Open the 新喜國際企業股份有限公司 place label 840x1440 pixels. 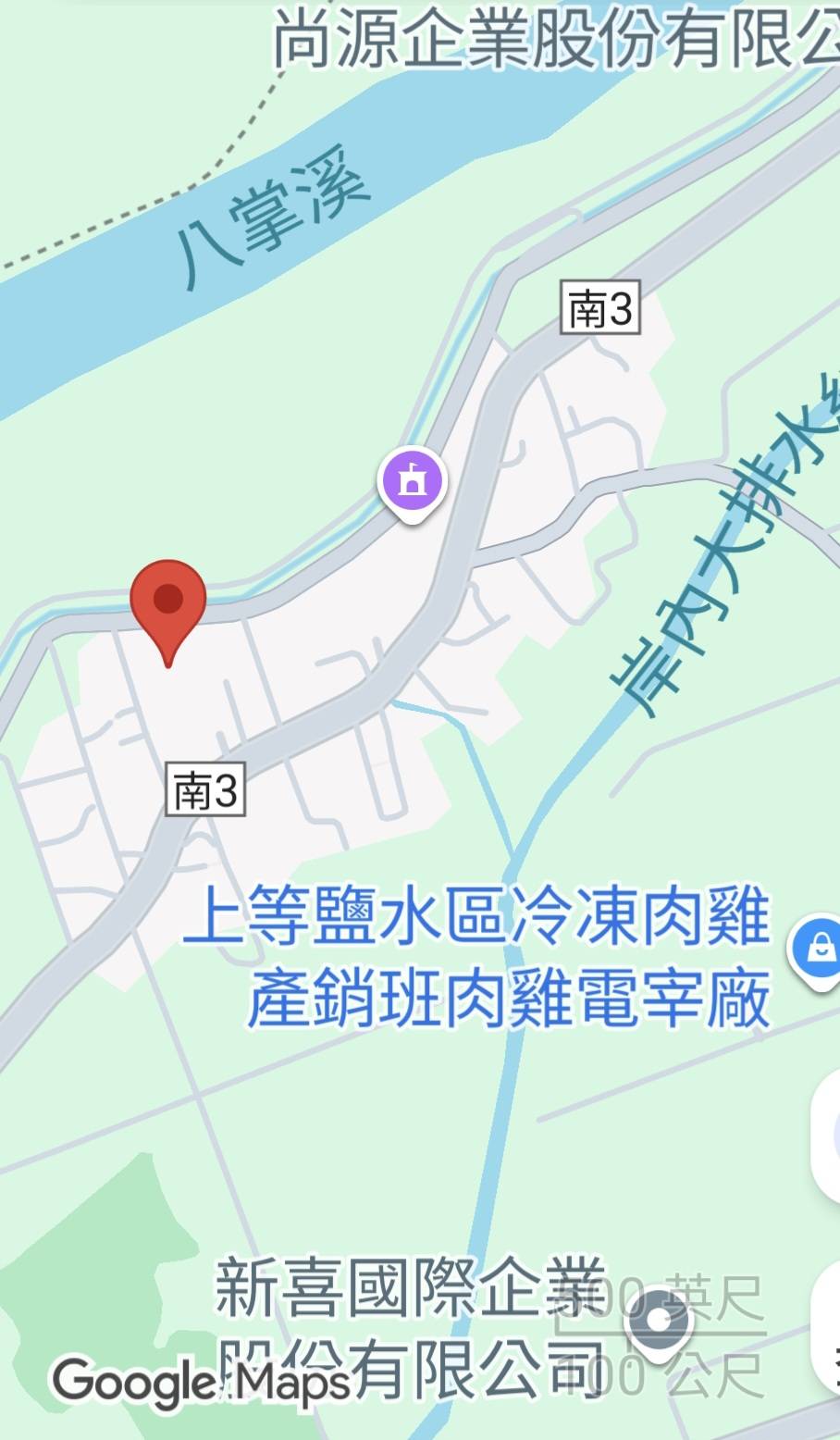pyautogui.click(x=407, y=1329)
